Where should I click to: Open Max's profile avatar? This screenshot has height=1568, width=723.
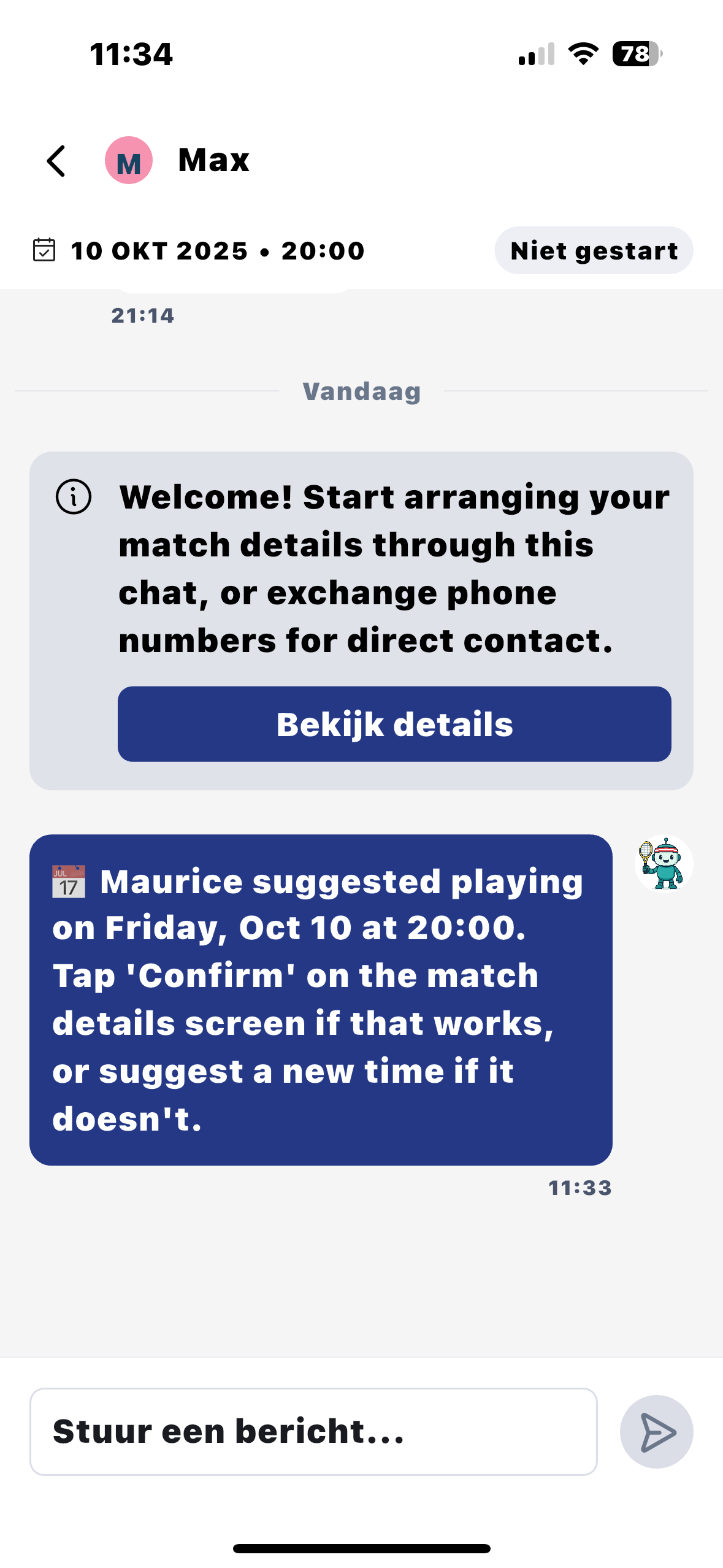(129, 161)
